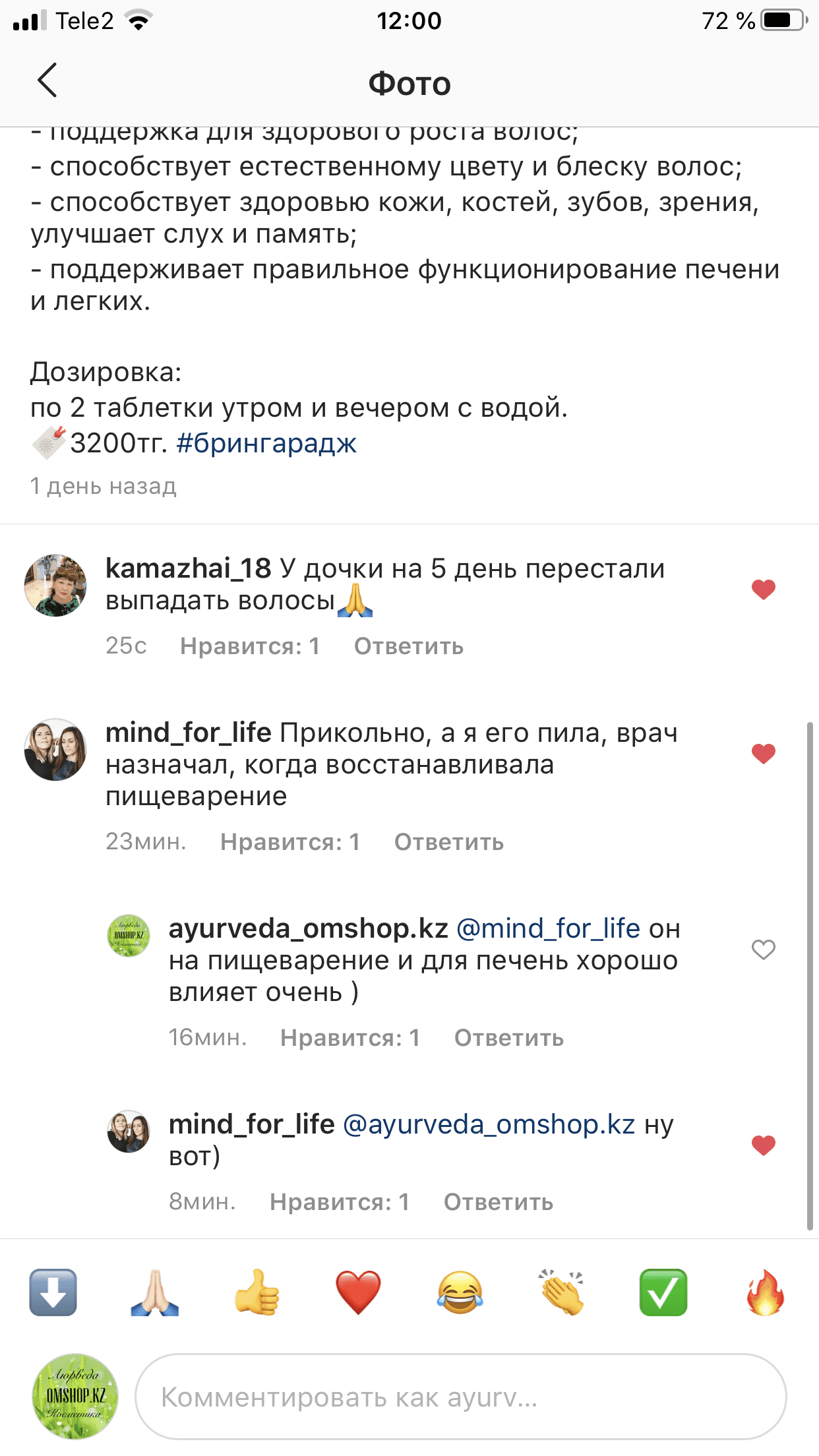Insert the folded hands emoji quick reaction
819x1456 pixels.
click(154, 1292)
